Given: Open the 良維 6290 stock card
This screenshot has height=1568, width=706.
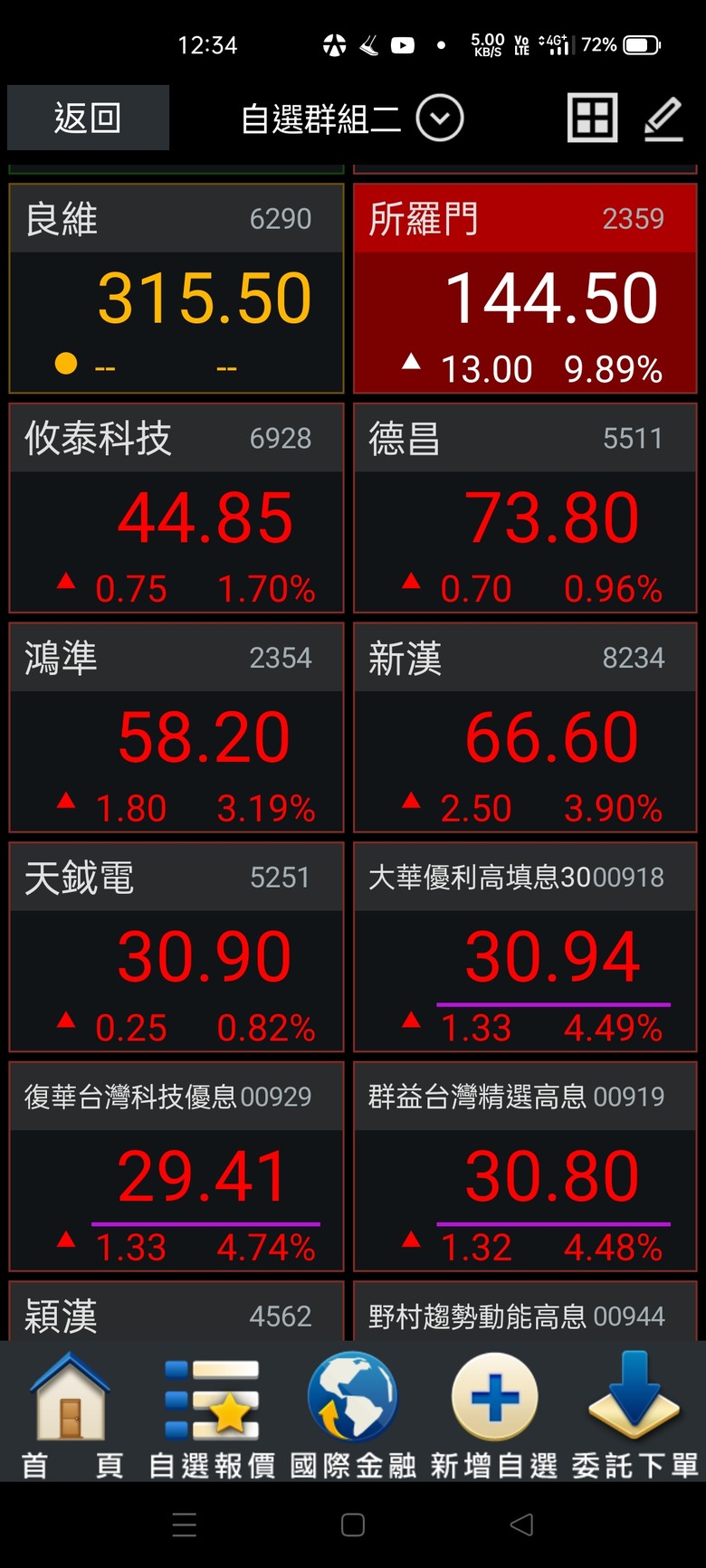Looking at the screenshot, I should pos(176,289).
